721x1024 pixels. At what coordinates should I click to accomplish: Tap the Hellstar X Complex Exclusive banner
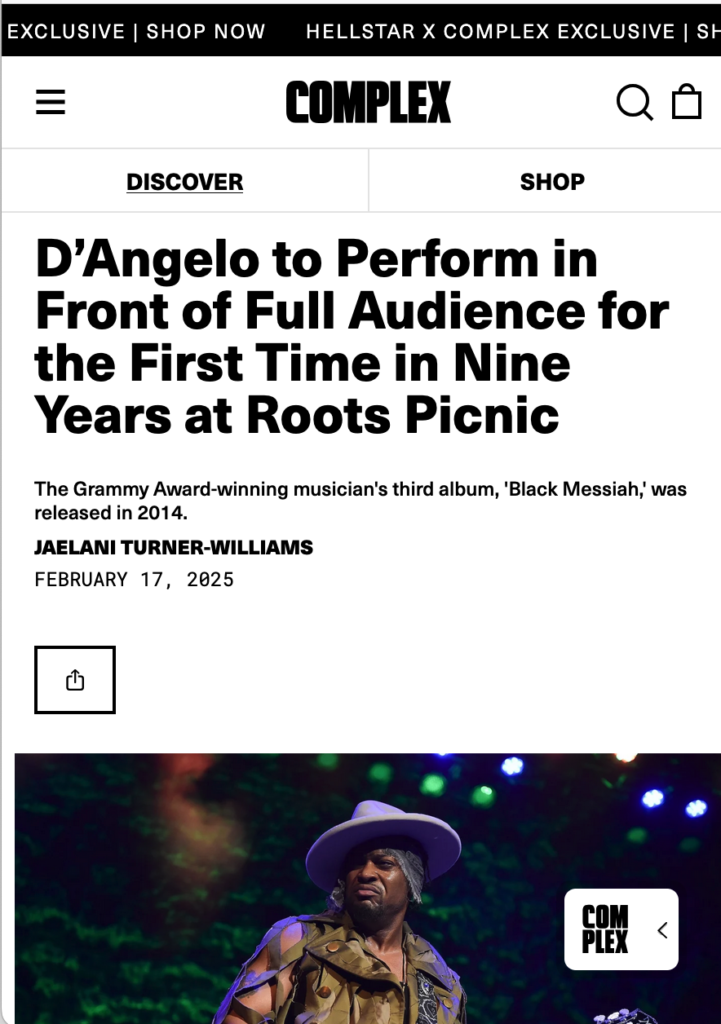pyautogui.click(x=490, y=31)
